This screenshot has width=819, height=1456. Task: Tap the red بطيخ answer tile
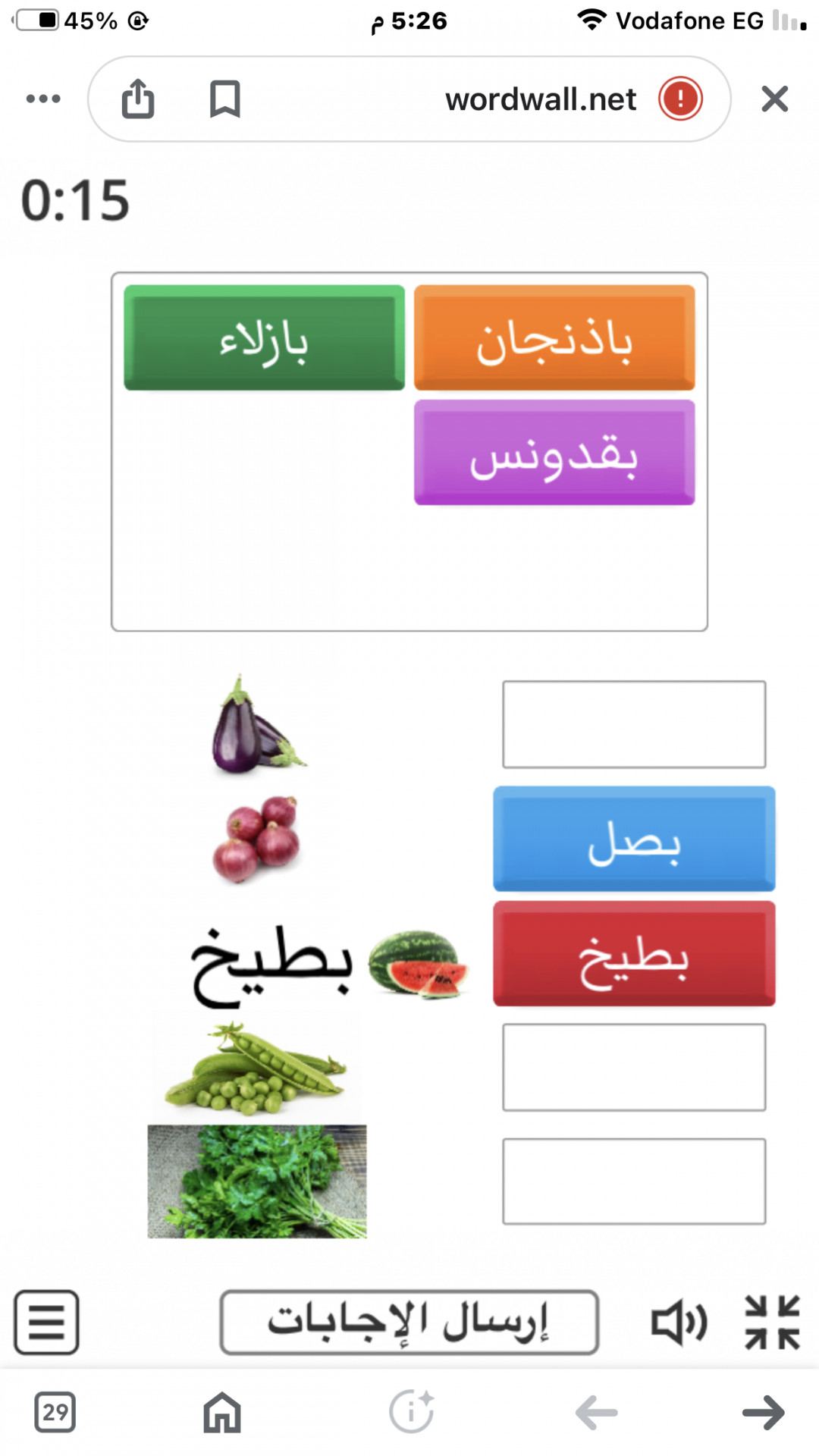pyautogui.click(x=634, y=954)
